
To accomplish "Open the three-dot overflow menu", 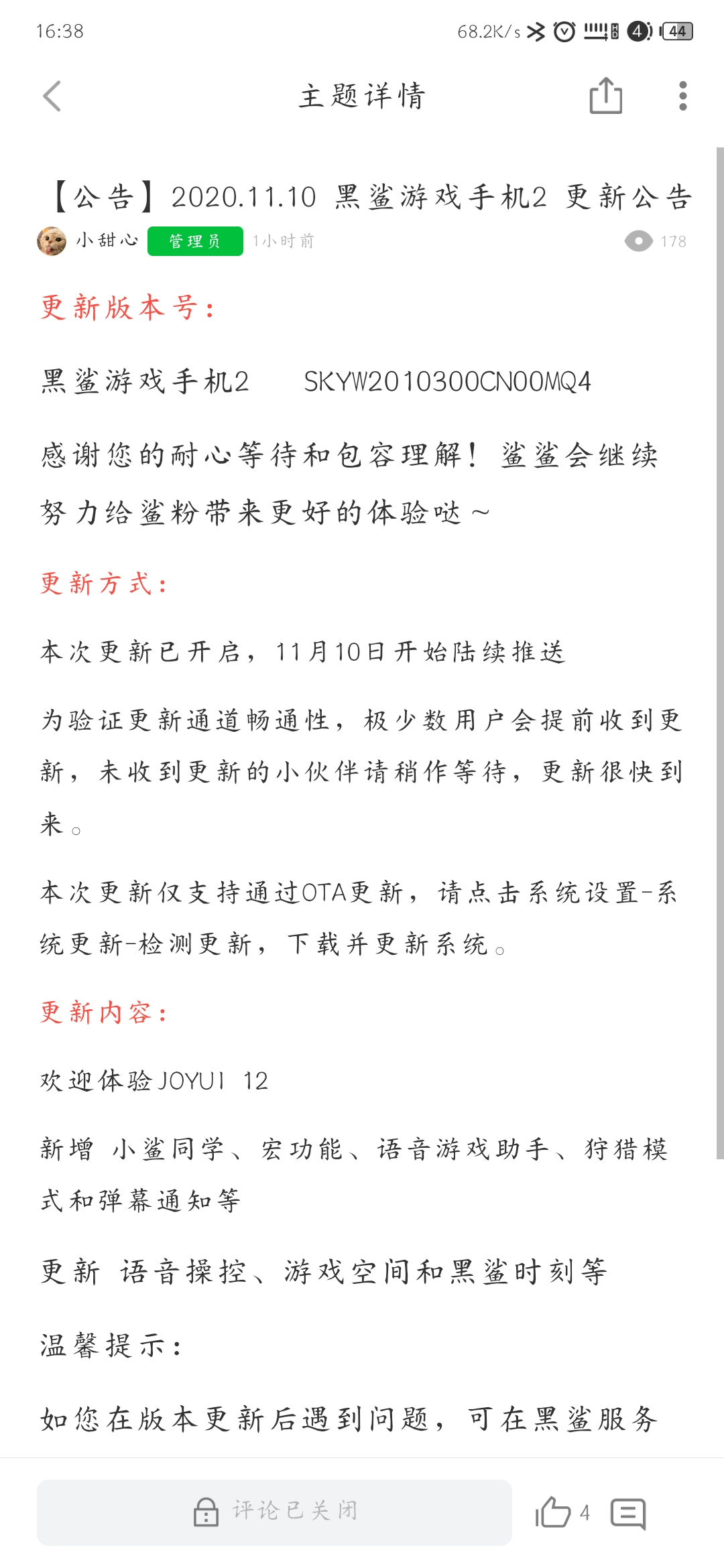I will (682, 96).
